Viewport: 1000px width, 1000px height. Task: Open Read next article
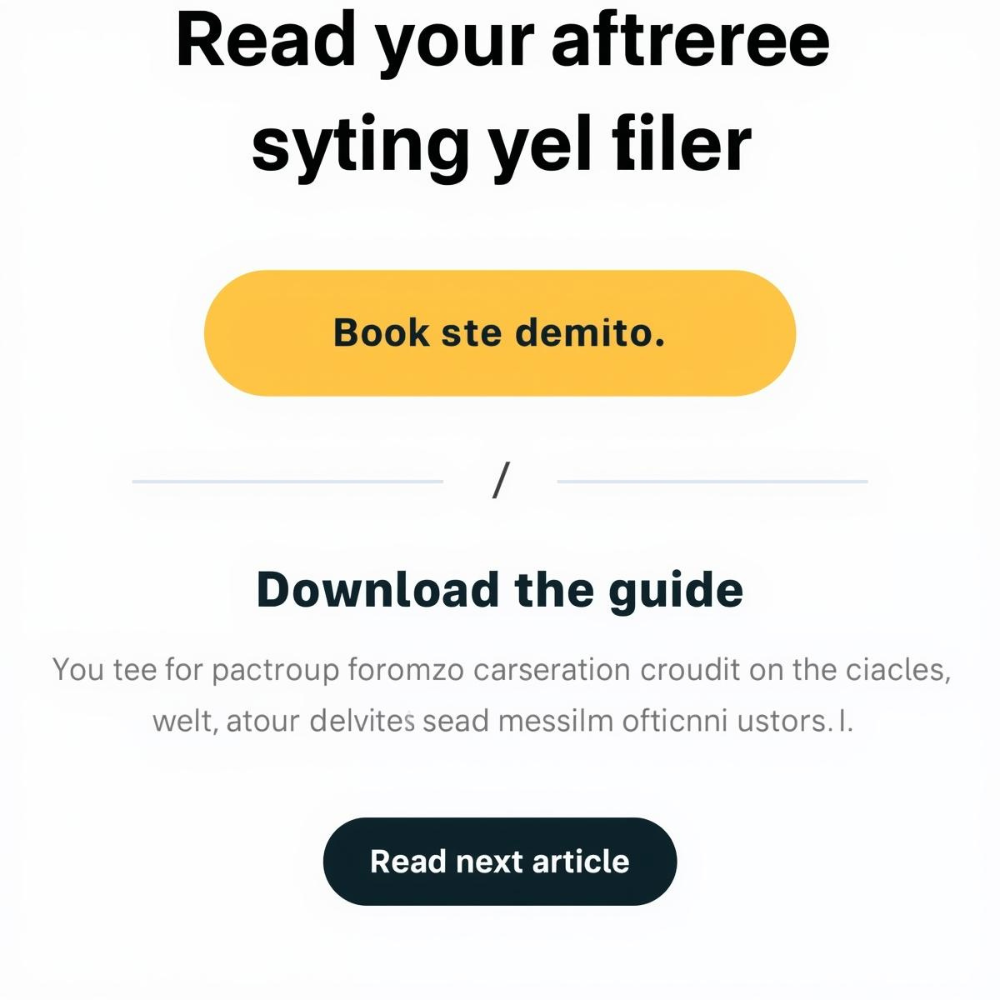click(499, 861)
